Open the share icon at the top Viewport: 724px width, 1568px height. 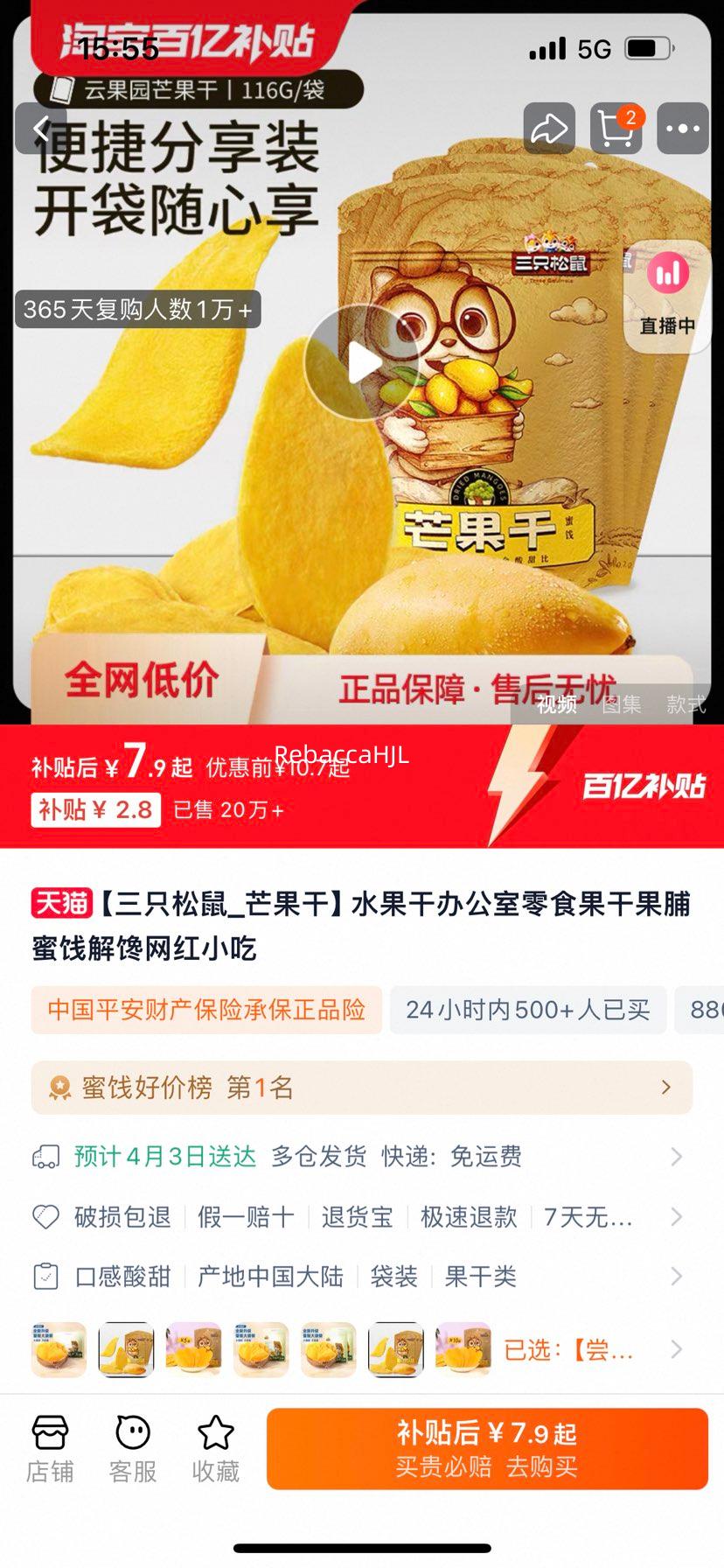[x=550, y=128]
